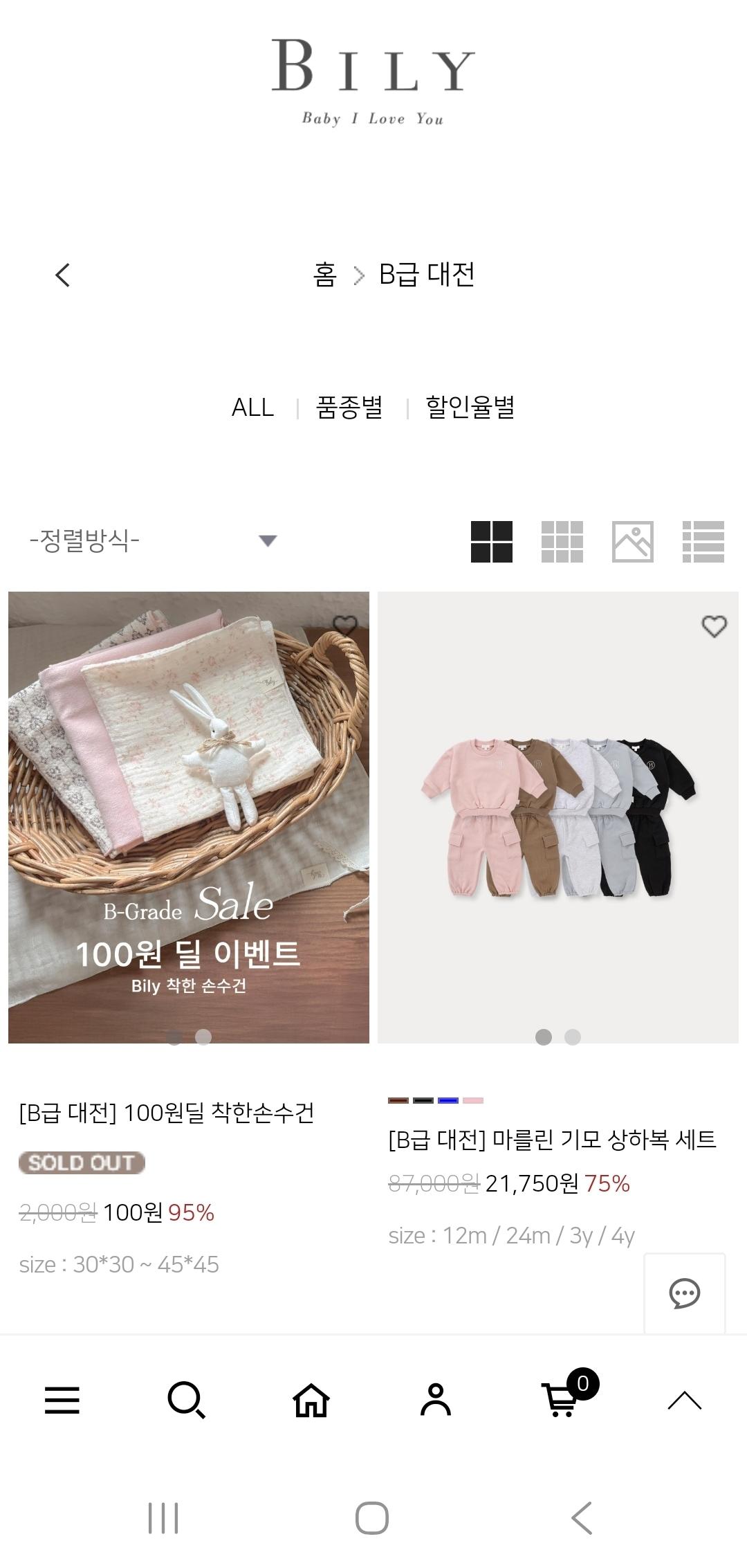
Task: Go to the shop home page
Action: click(x=311, y=1401)
